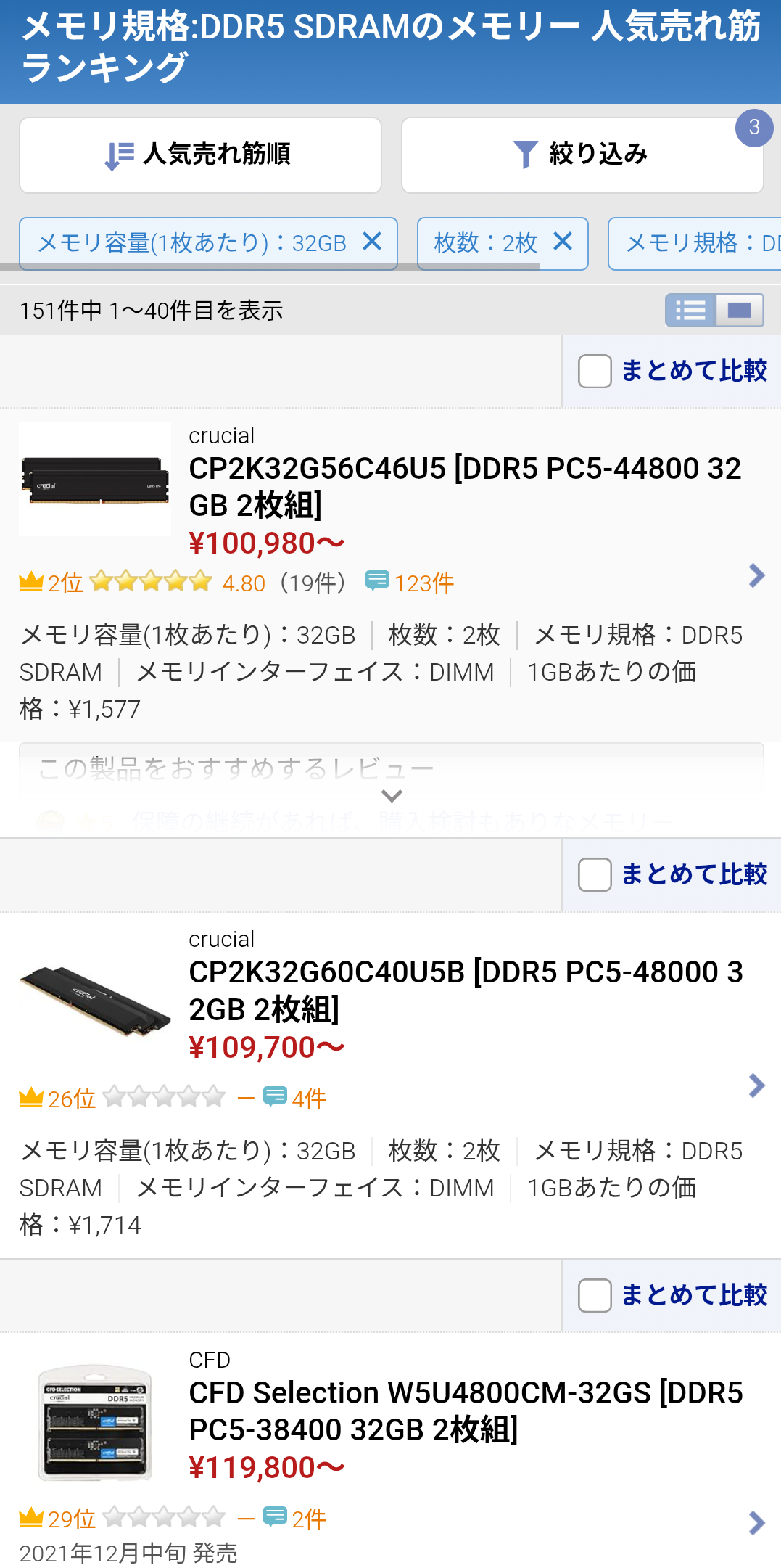Viewport: 781px width, 1568px height.
Task: Open crucial CP2K32G56C46U5 product details
Action: (x=464, y=487)
